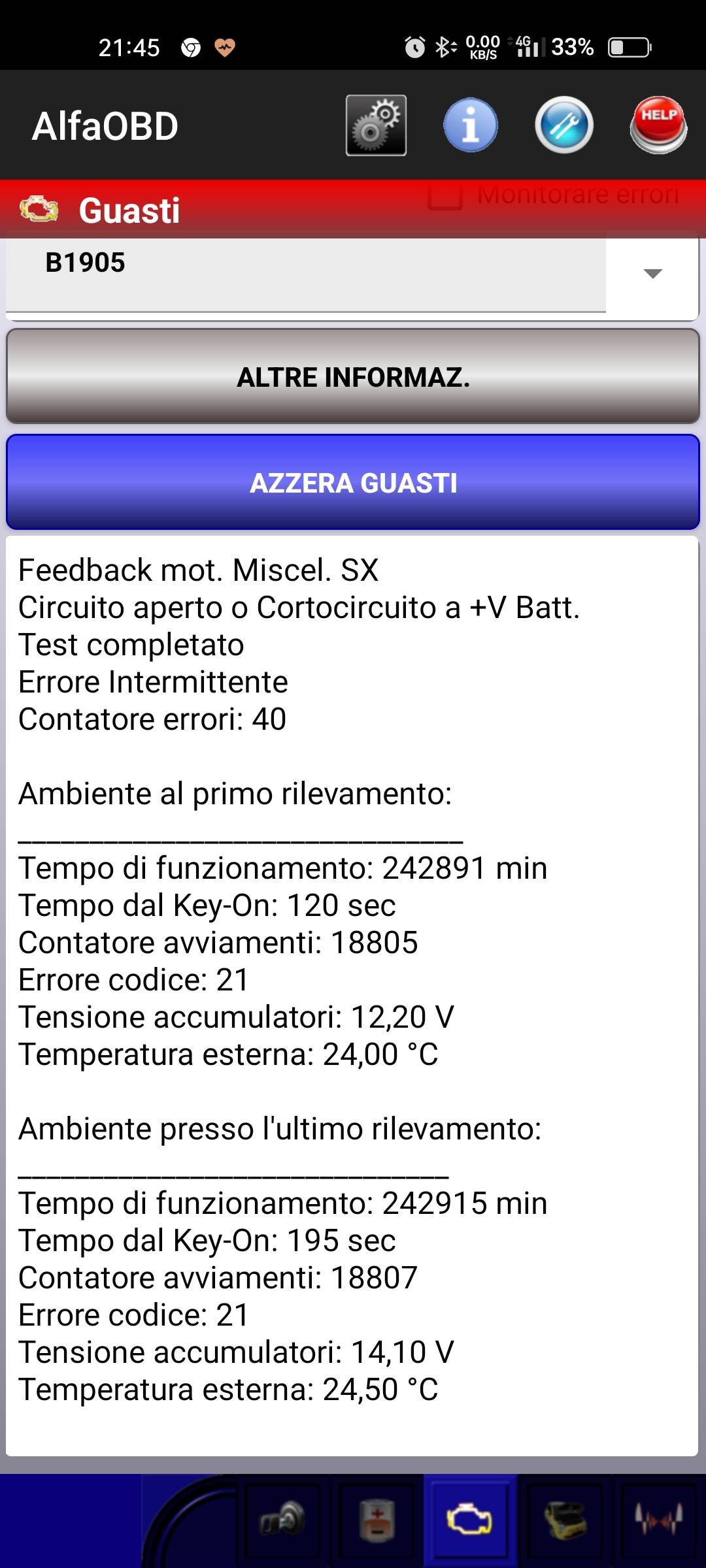The image size is (706, 1568).
Task: Switch to the spark signal tab
Action: pyautogui.click(x=659, y=1521)
